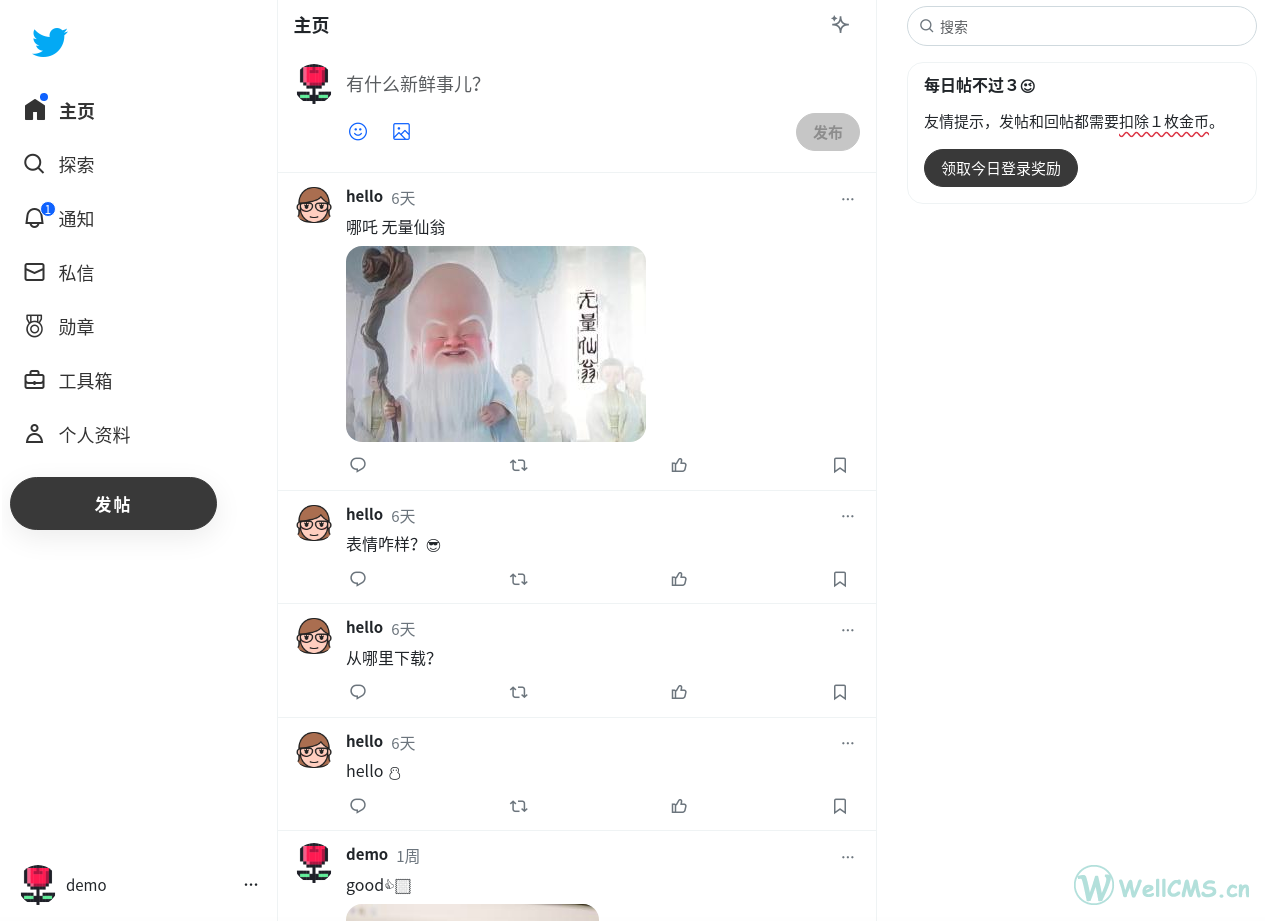Attach an image to the new post
The image size is (1265, 921).
(401, 131)
